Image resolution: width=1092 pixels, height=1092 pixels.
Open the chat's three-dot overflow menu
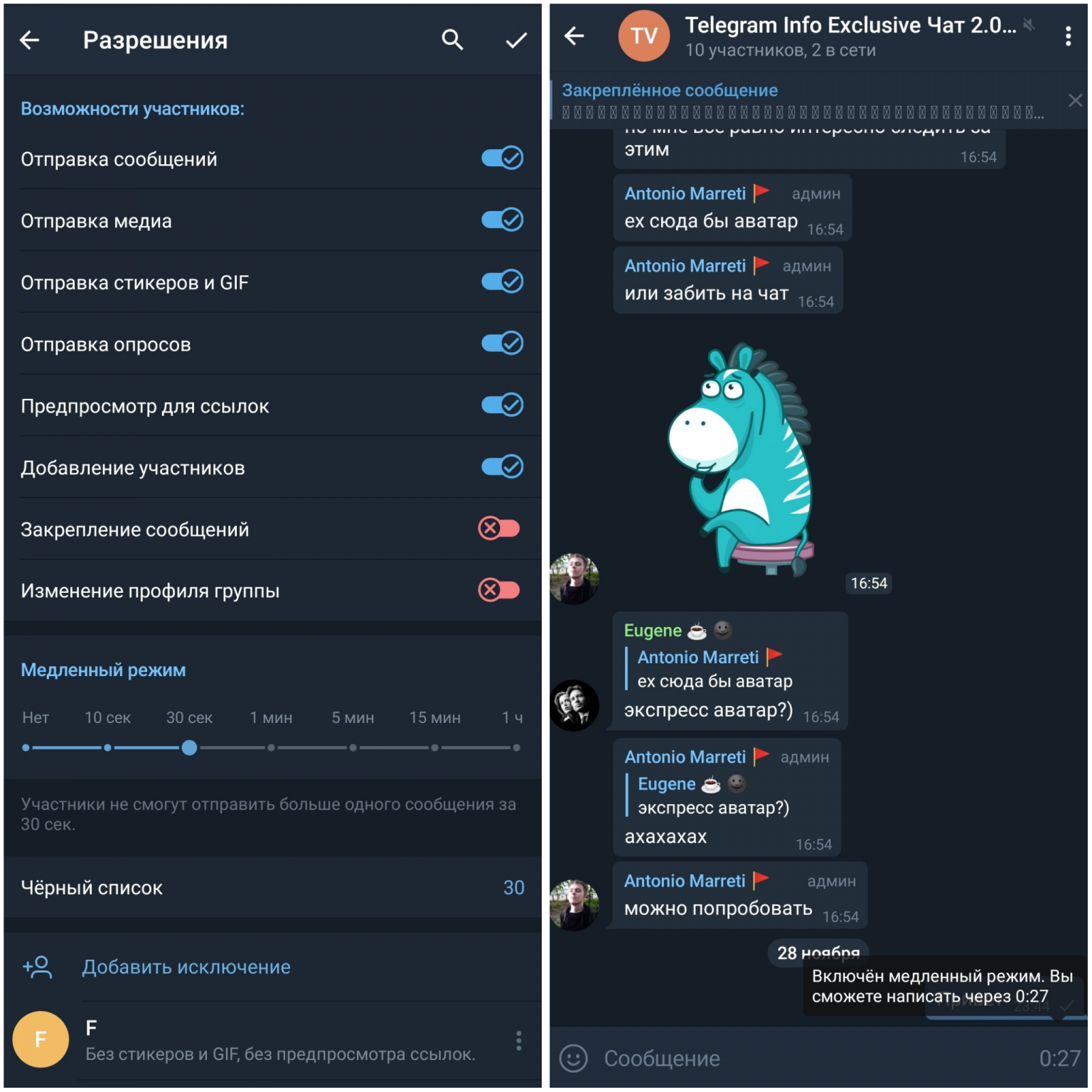(1068, 36)
